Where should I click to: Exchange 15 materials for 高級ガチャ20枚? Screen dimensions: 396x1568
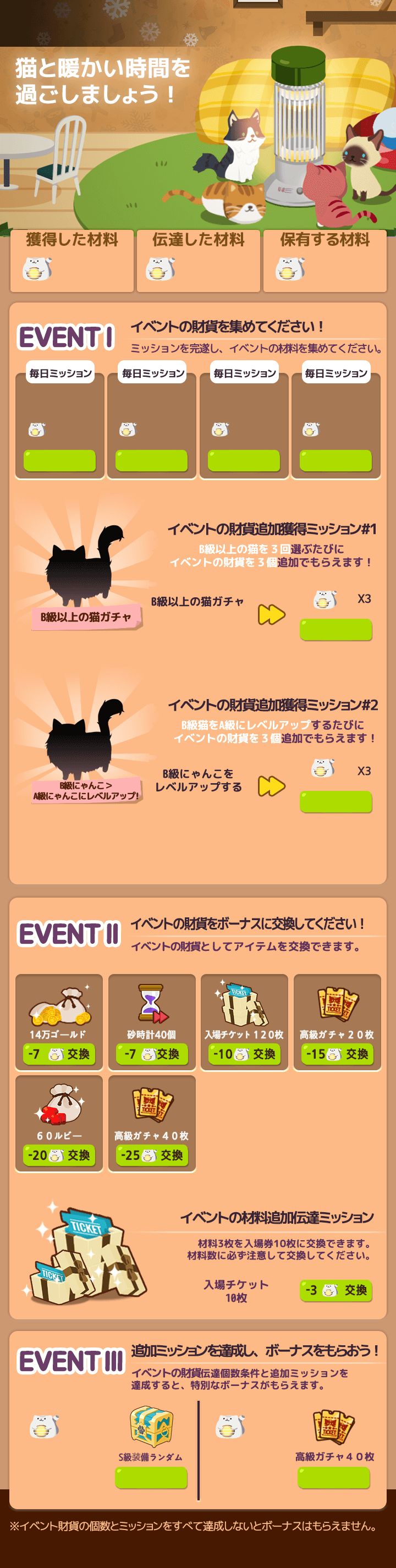(337, 1054)
